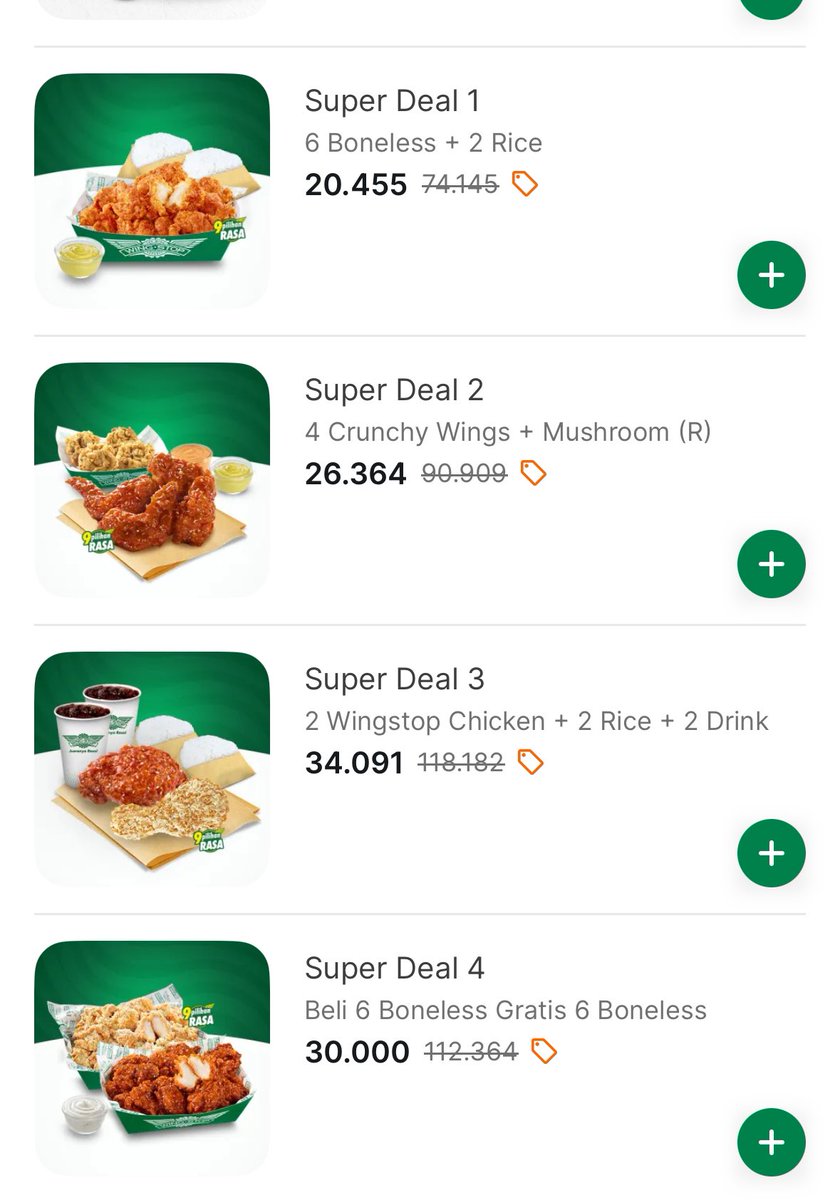
Task: Add Super Deal 3 to cart
Action: [x=771, y=853]
